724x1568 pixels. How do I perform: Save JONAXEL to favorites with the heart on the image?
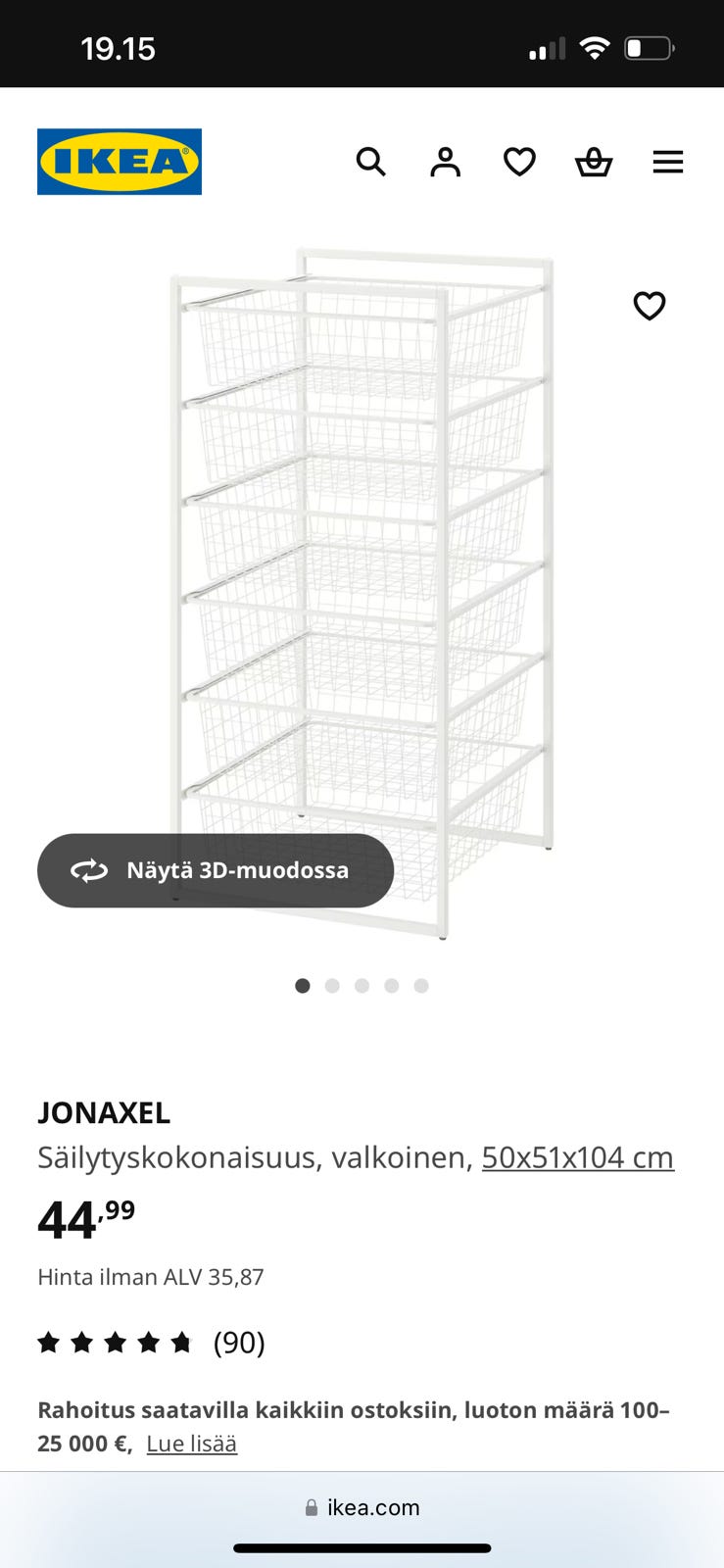pos(650,306)
